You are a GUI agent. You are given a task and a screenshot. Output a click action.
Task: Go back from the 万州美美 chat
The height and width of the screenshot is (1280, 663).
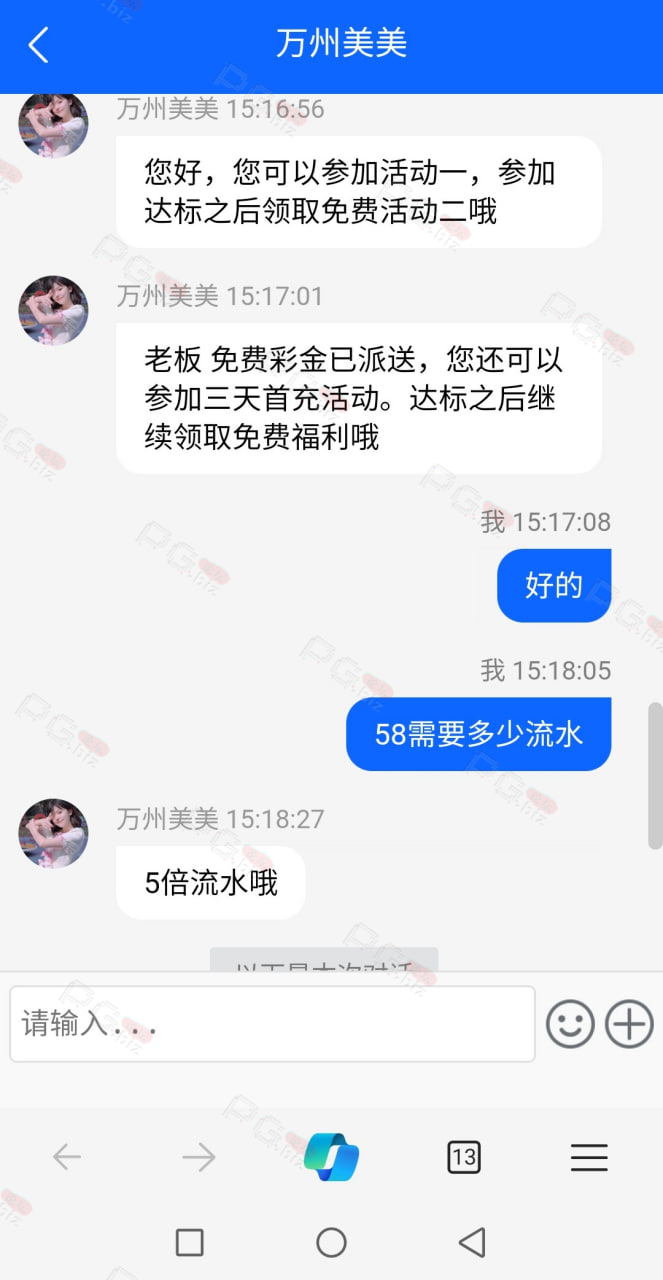pos(38,45)
